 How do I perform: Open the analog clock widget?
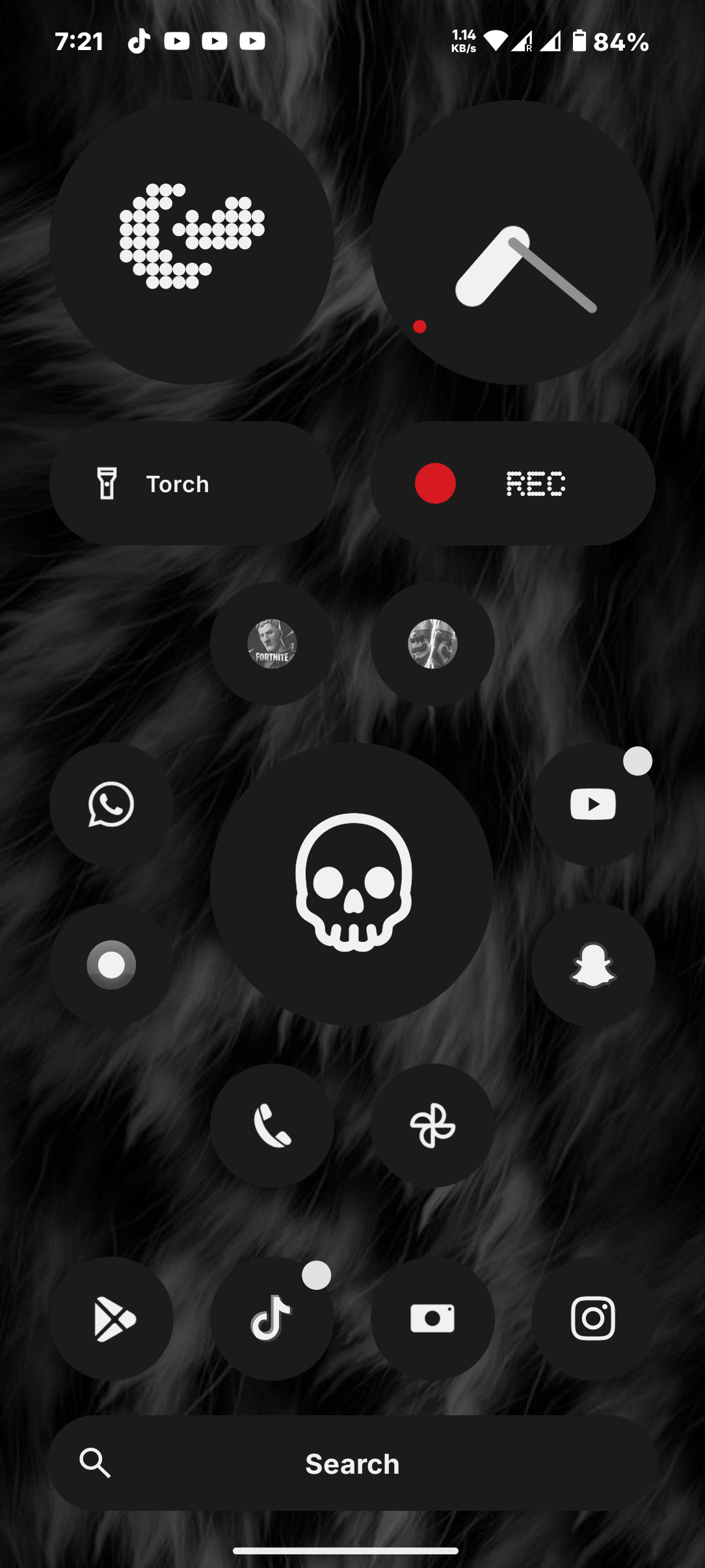pos(512,242)
